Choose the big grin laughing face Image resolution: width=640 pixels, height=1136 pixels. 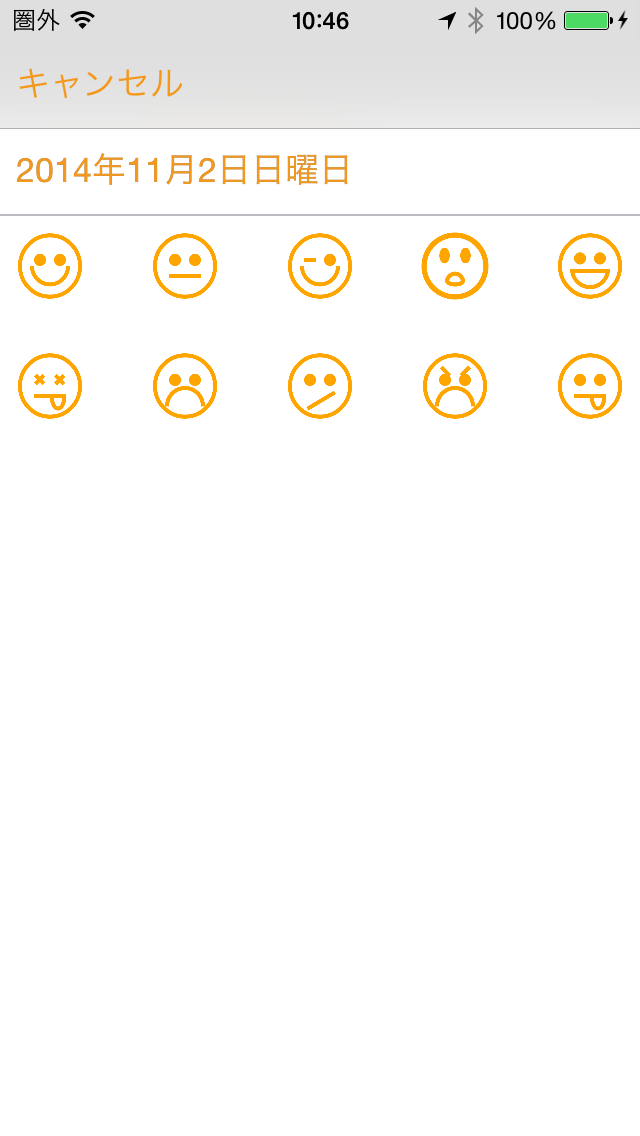(x=590, y=266)
